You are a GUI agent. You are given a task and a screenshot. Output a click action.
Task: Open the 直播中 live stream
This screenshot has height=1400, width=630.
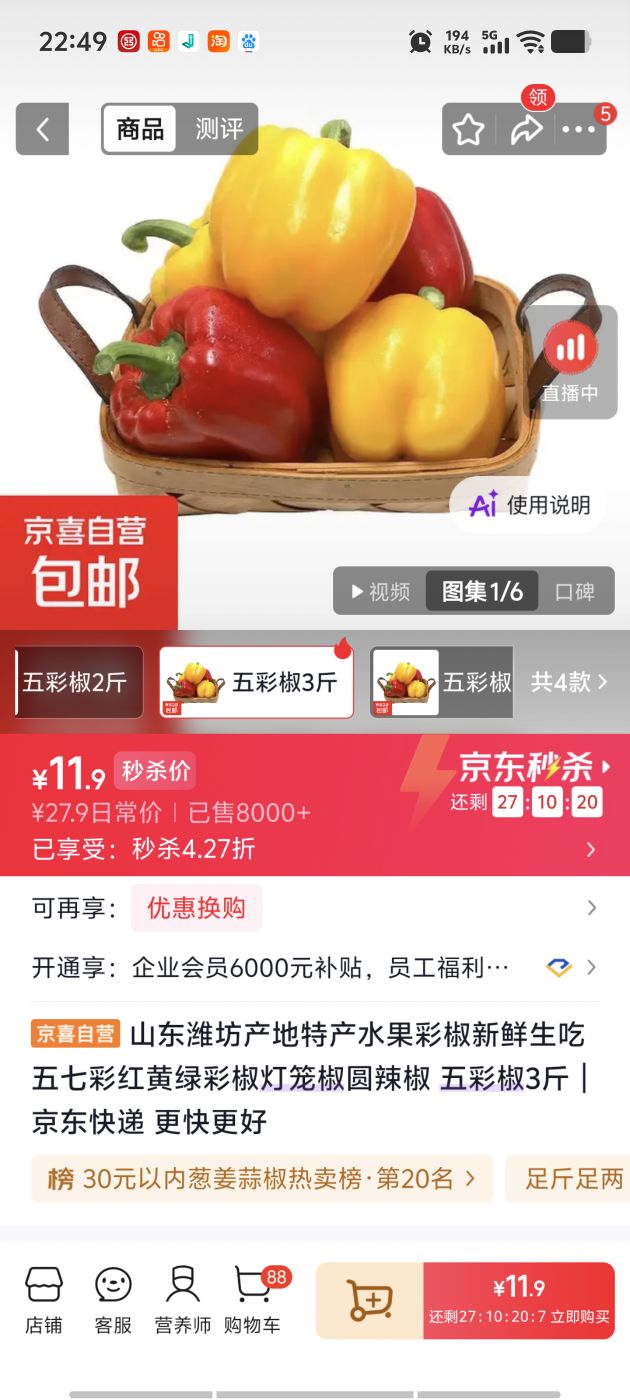(x=570, y=363)
